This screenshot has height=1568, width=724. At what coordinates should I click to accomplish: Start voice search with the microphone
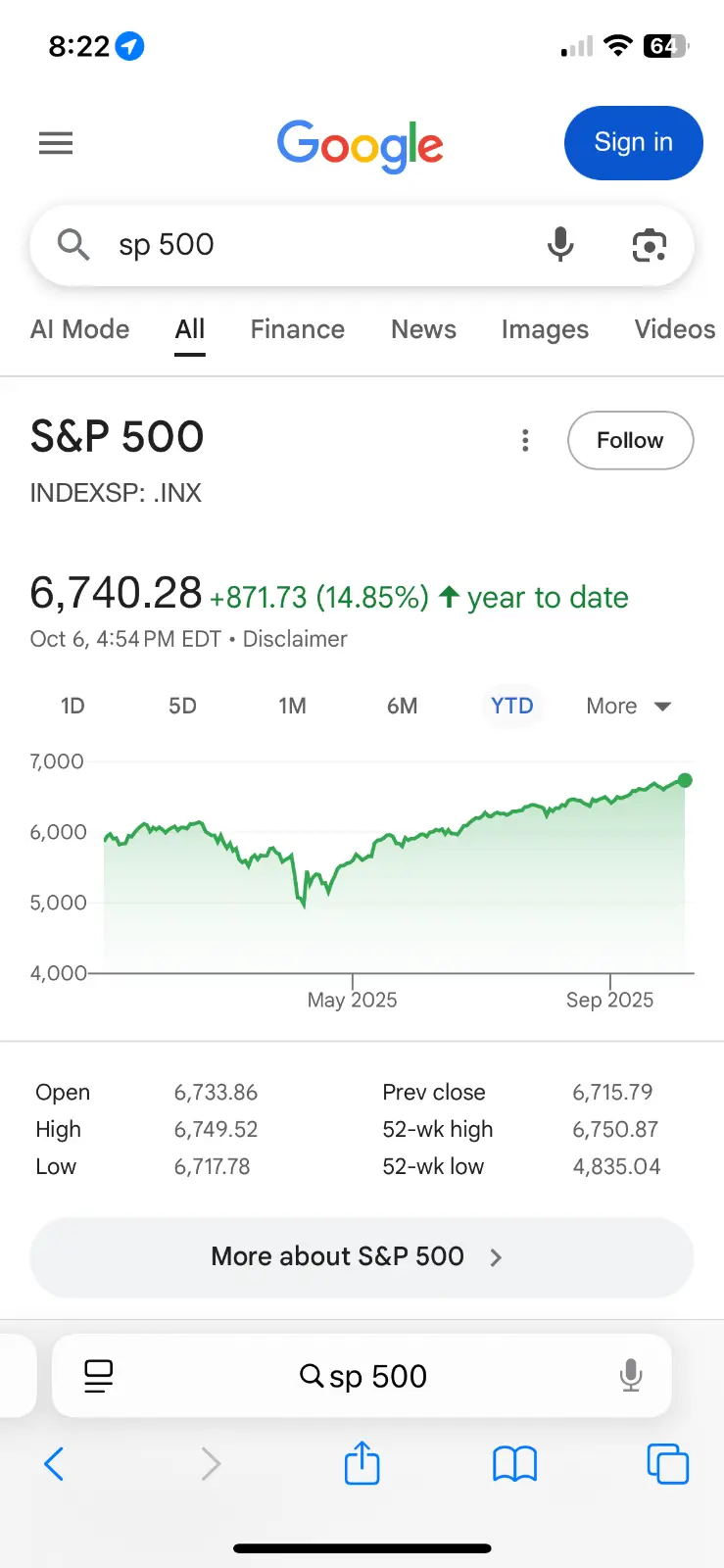tap(560, 245)
